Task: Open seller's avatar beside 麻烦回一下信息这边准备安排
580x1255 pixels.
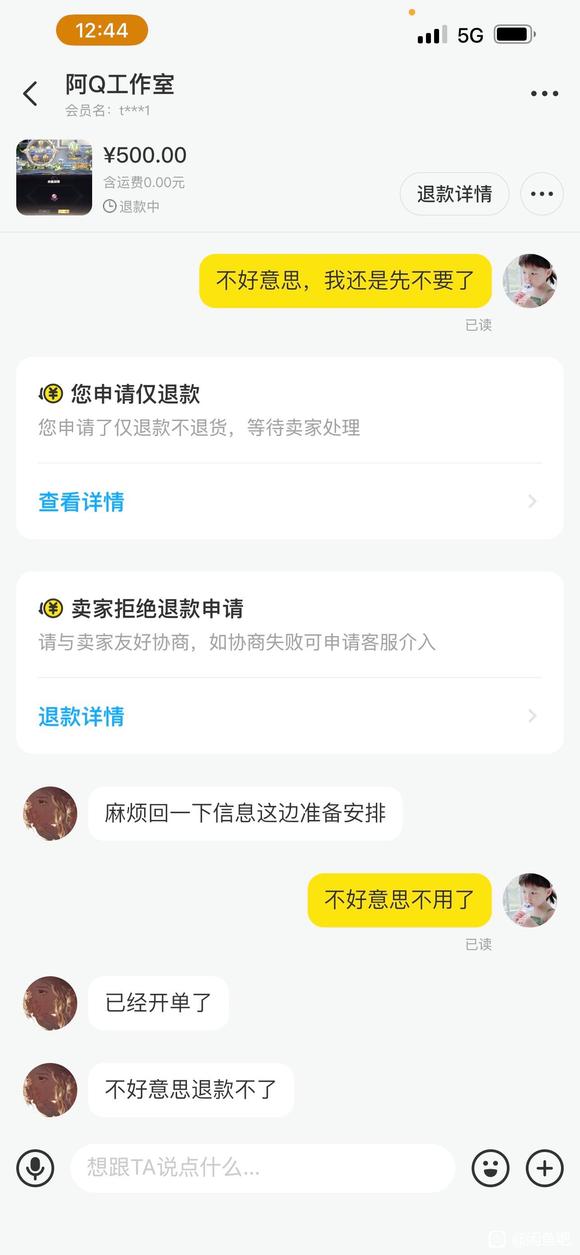Action: coord(50,813)
